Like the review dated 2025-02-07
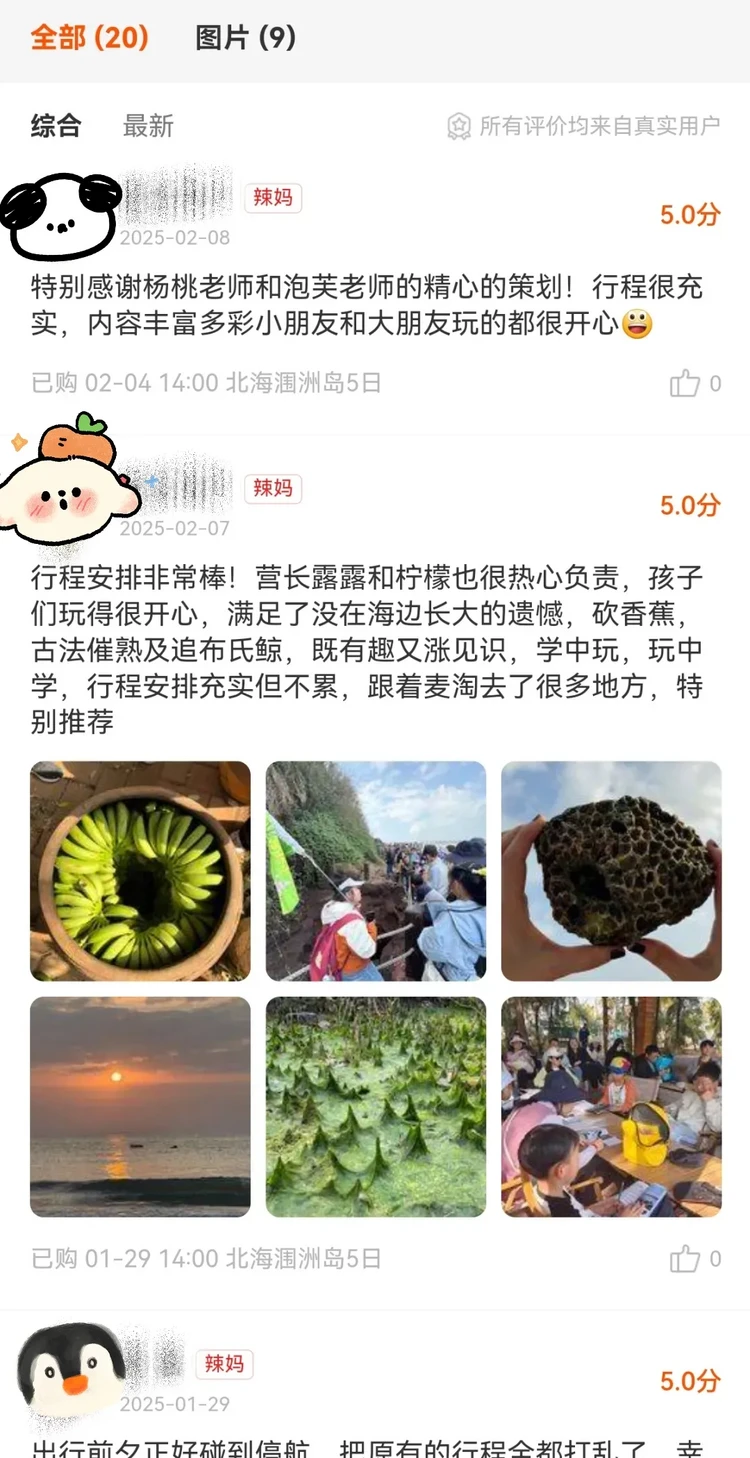The image size is (750, 1458). [x=686, y=1259]
